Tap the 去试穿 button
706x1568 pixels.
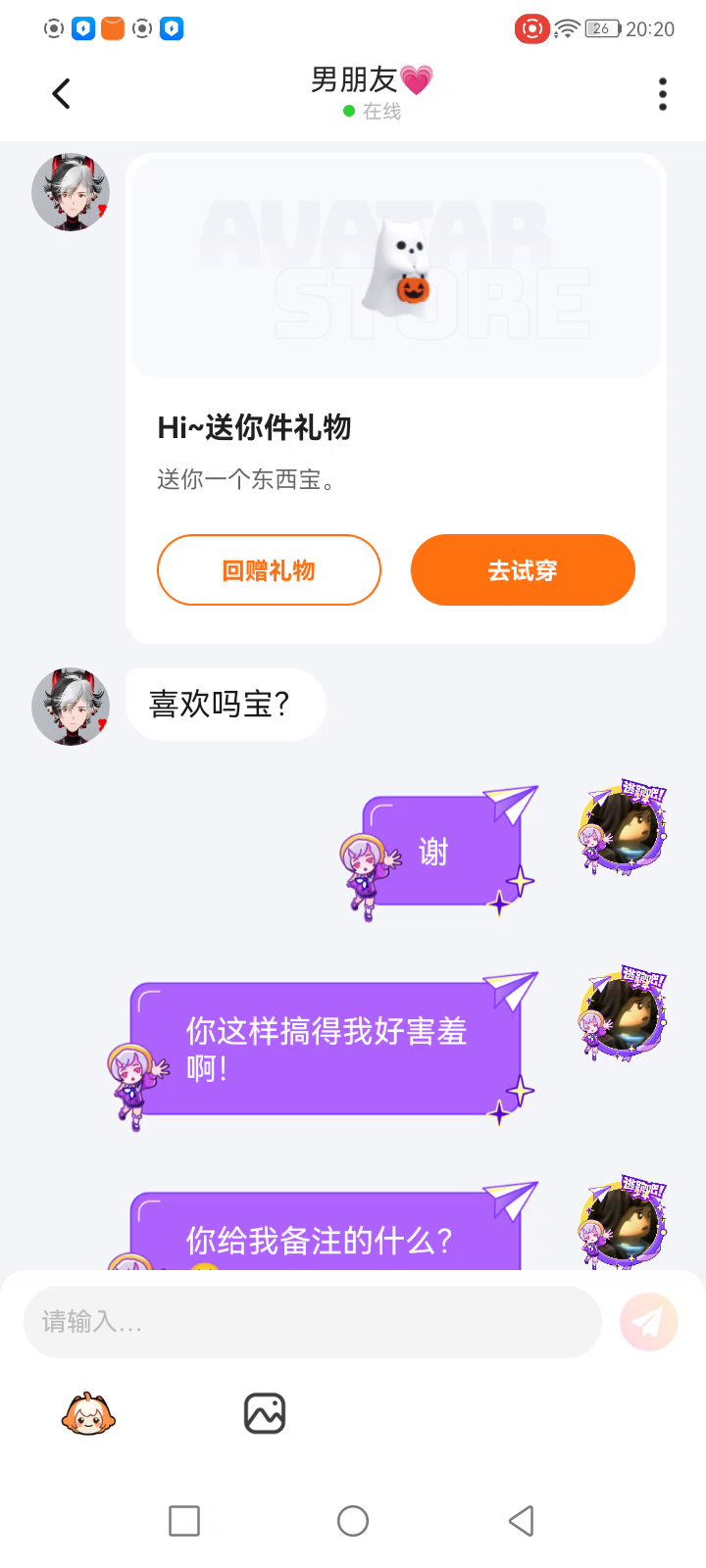tap(523, 570)
